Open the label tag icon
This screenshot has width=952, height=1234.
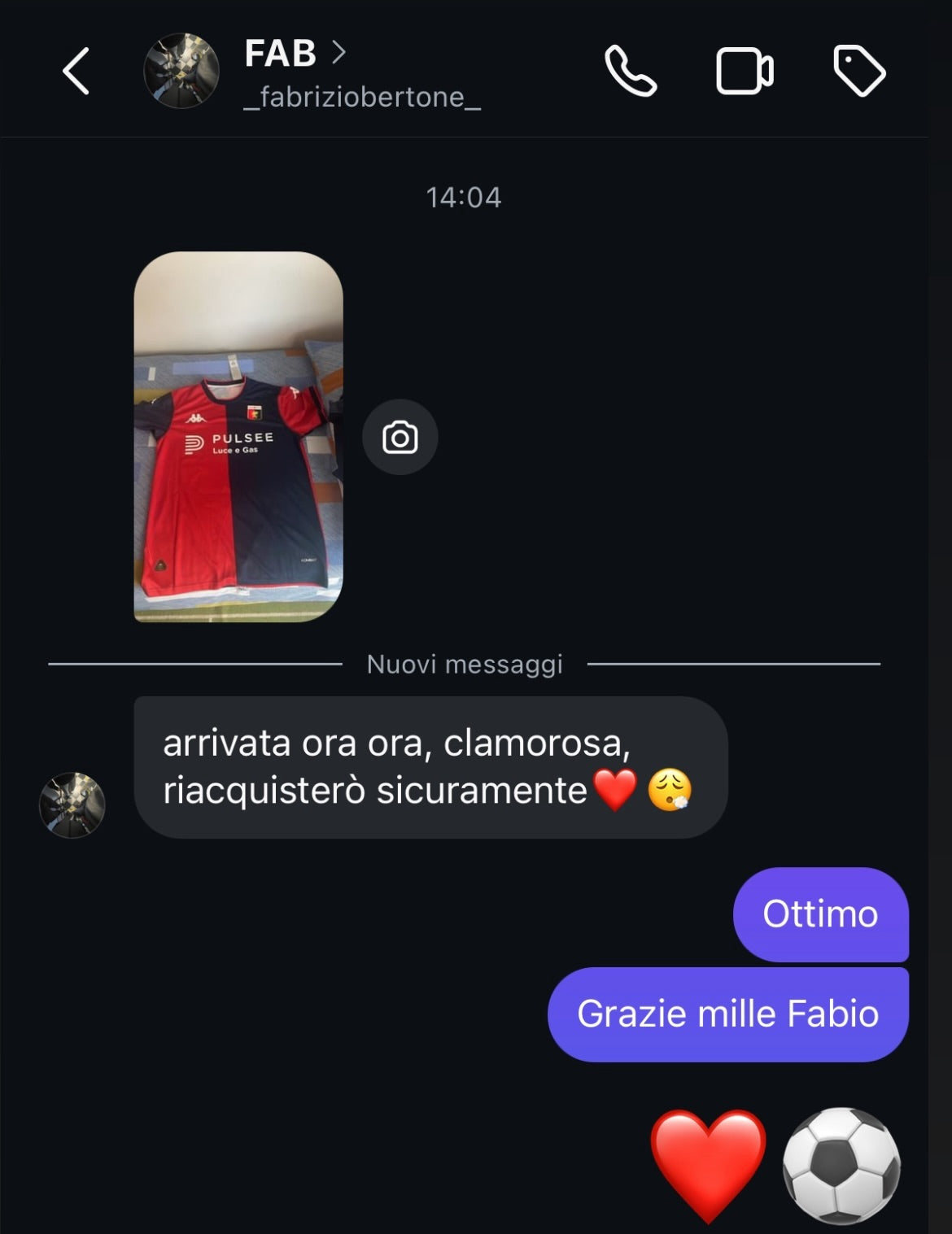(859, 72)
